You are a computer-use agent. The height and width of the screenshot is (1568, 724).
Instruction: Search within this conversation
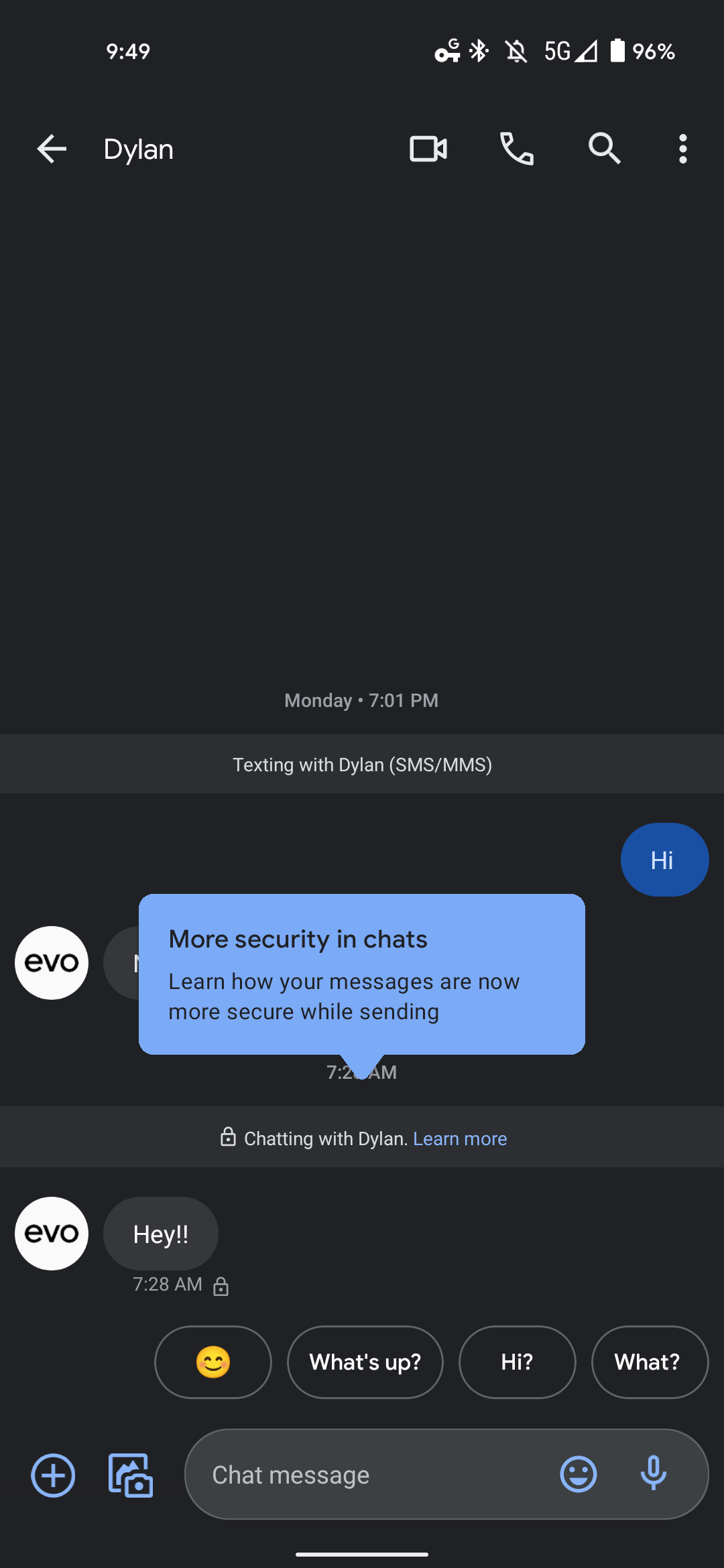(x=604, y=149)
